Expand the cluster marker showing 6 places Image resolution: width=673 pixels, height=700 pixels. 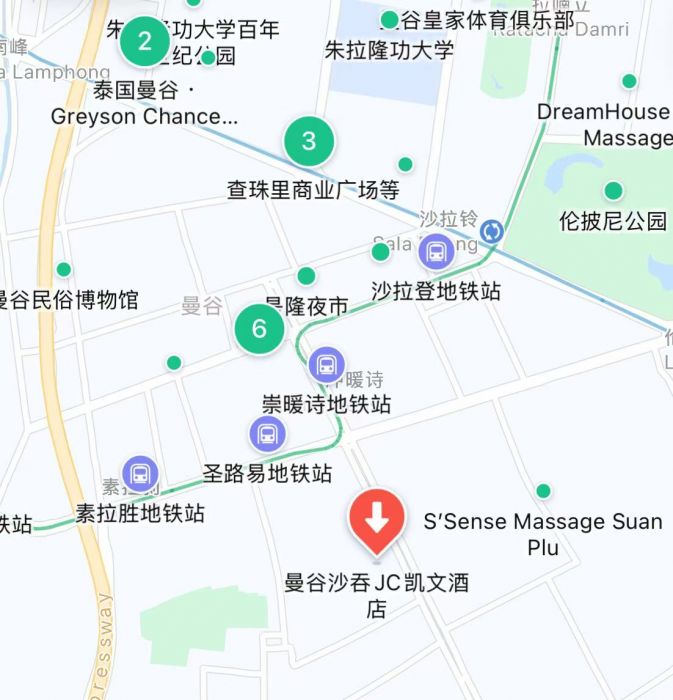coord(260,329)
